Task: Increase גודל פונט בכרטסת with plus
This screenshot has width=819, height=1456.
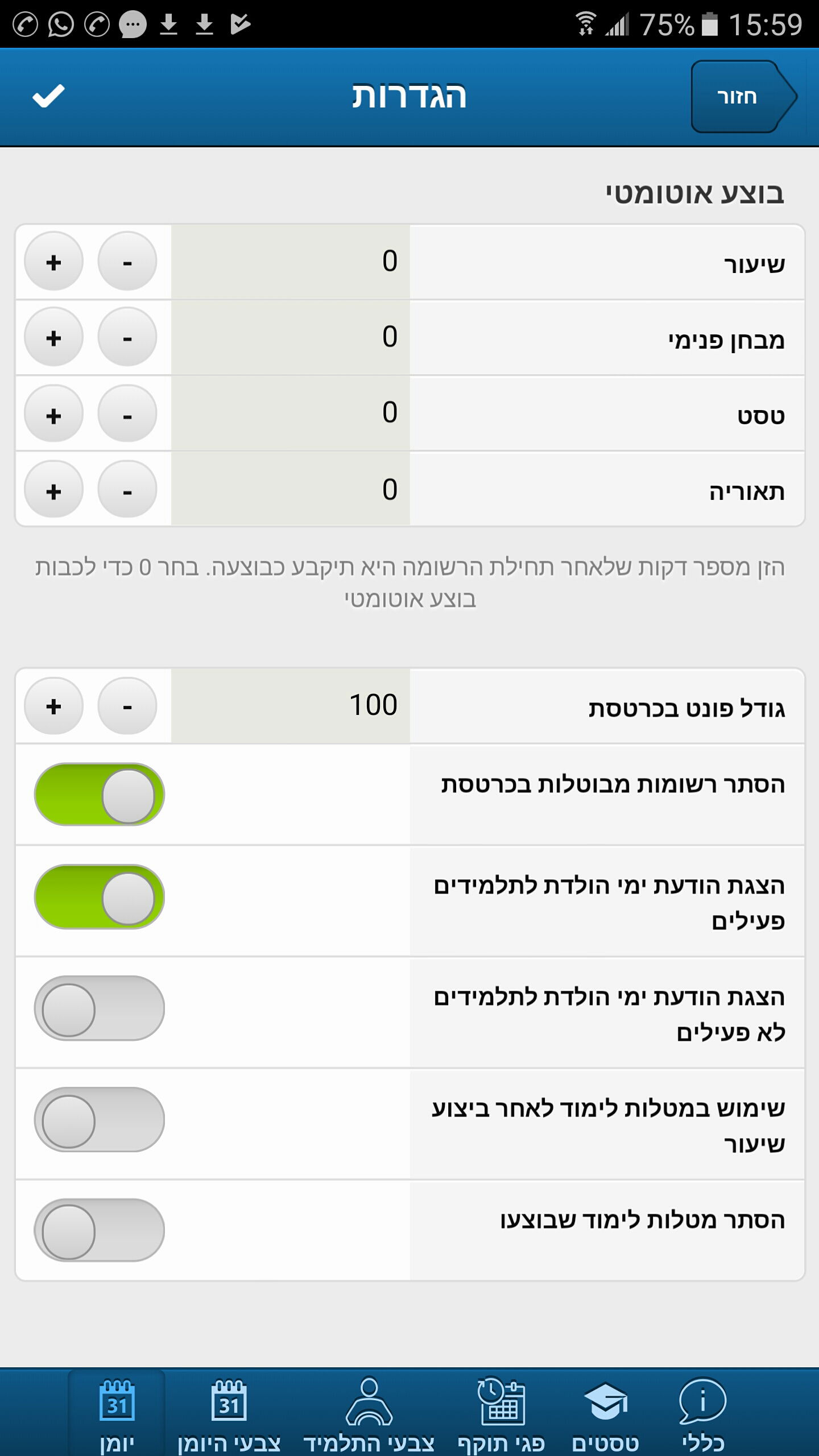Action: point(53,706)
